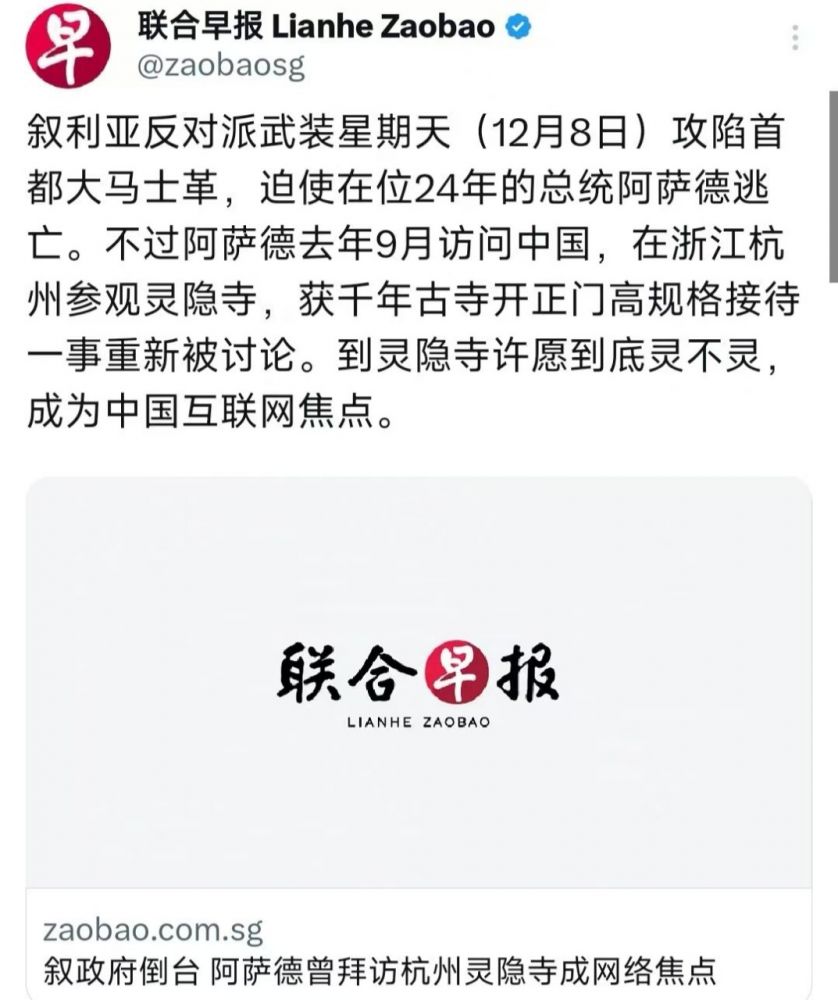Open the tweet's overflow menu

point(796,38)
